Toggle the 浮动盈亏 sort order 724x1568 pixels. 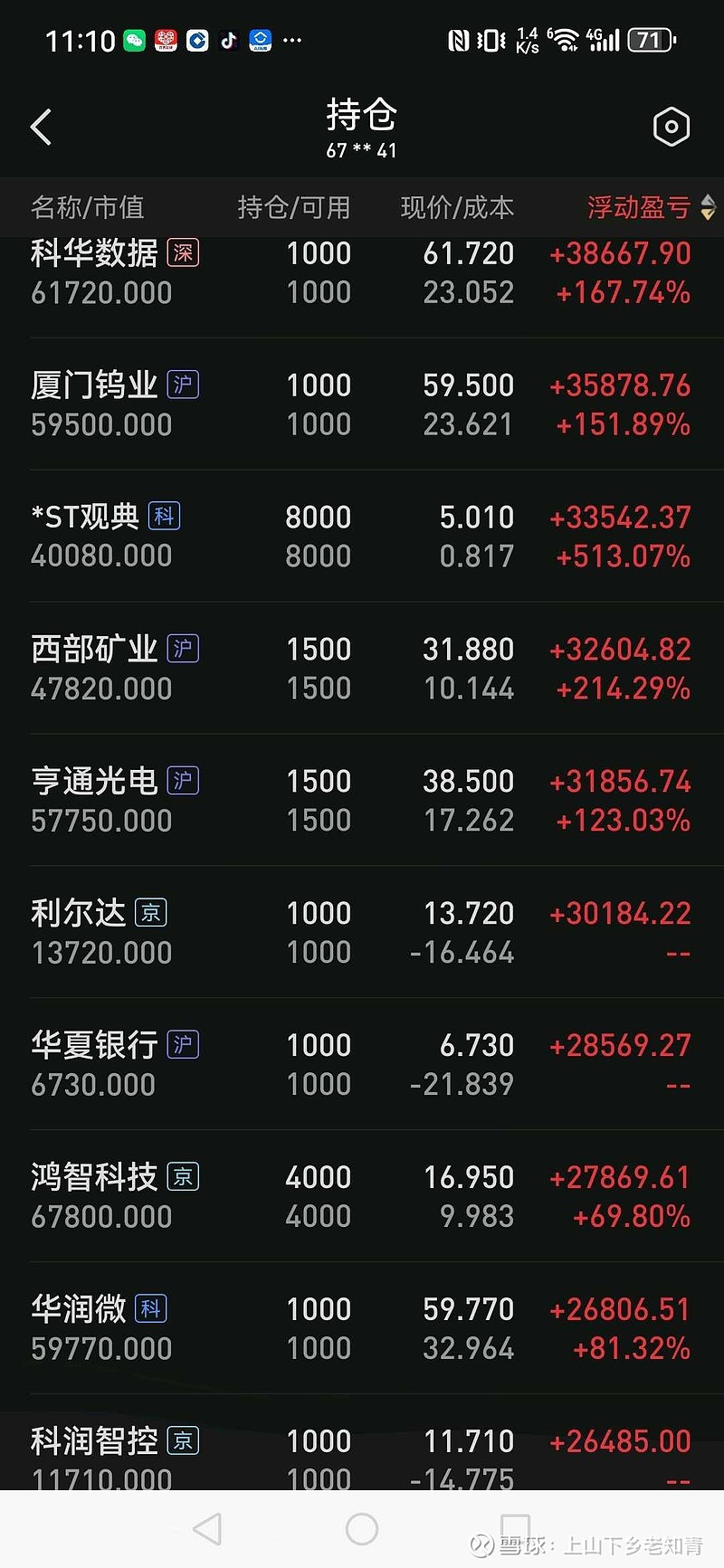pos(644,207)
